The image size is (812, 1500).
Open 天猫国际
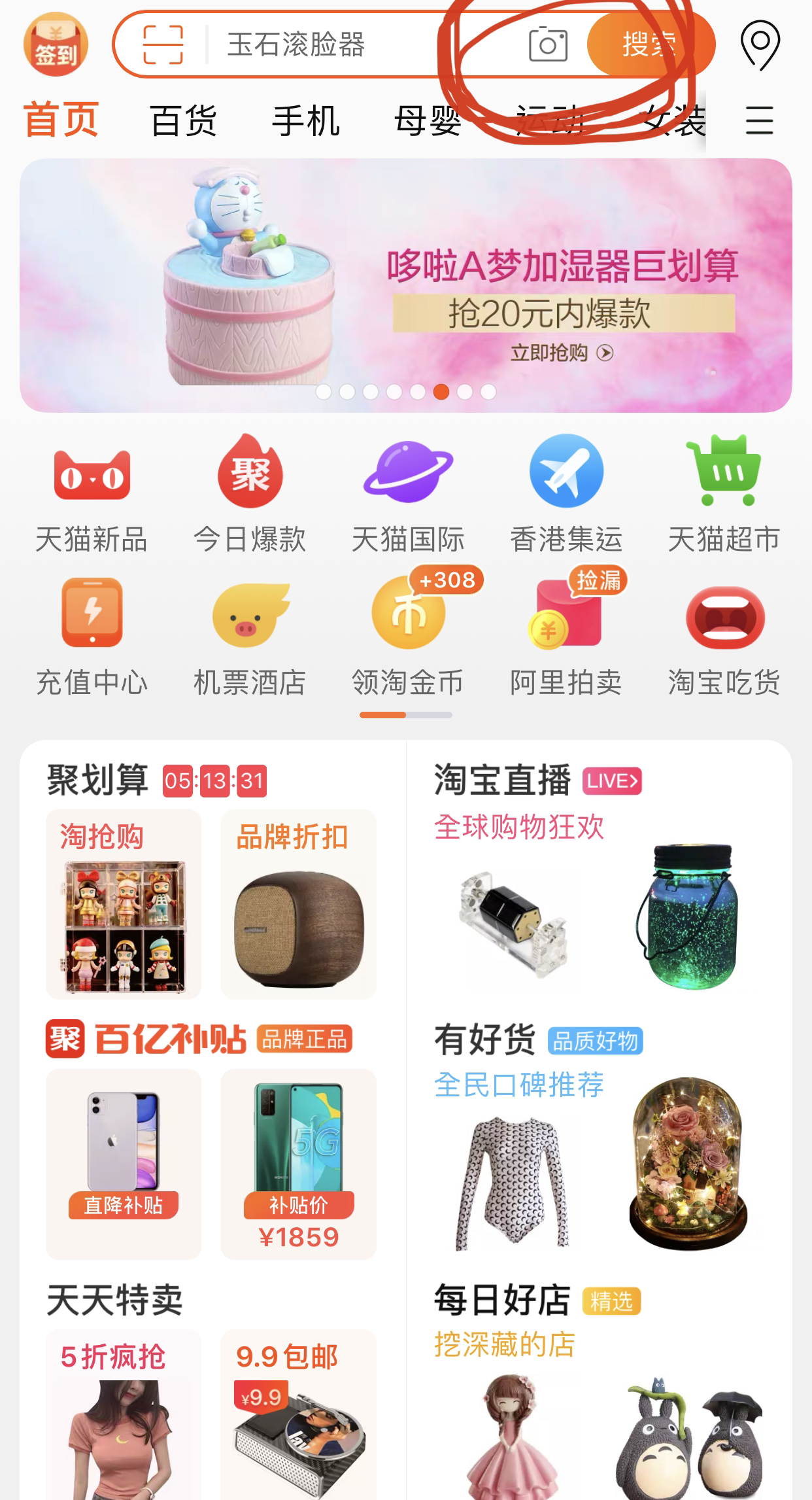pos(408,495)
